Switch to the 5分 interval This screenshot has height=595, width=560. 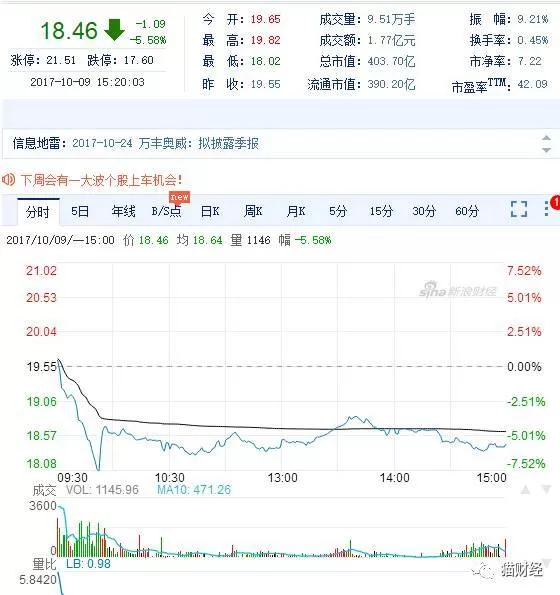[338, 211]
